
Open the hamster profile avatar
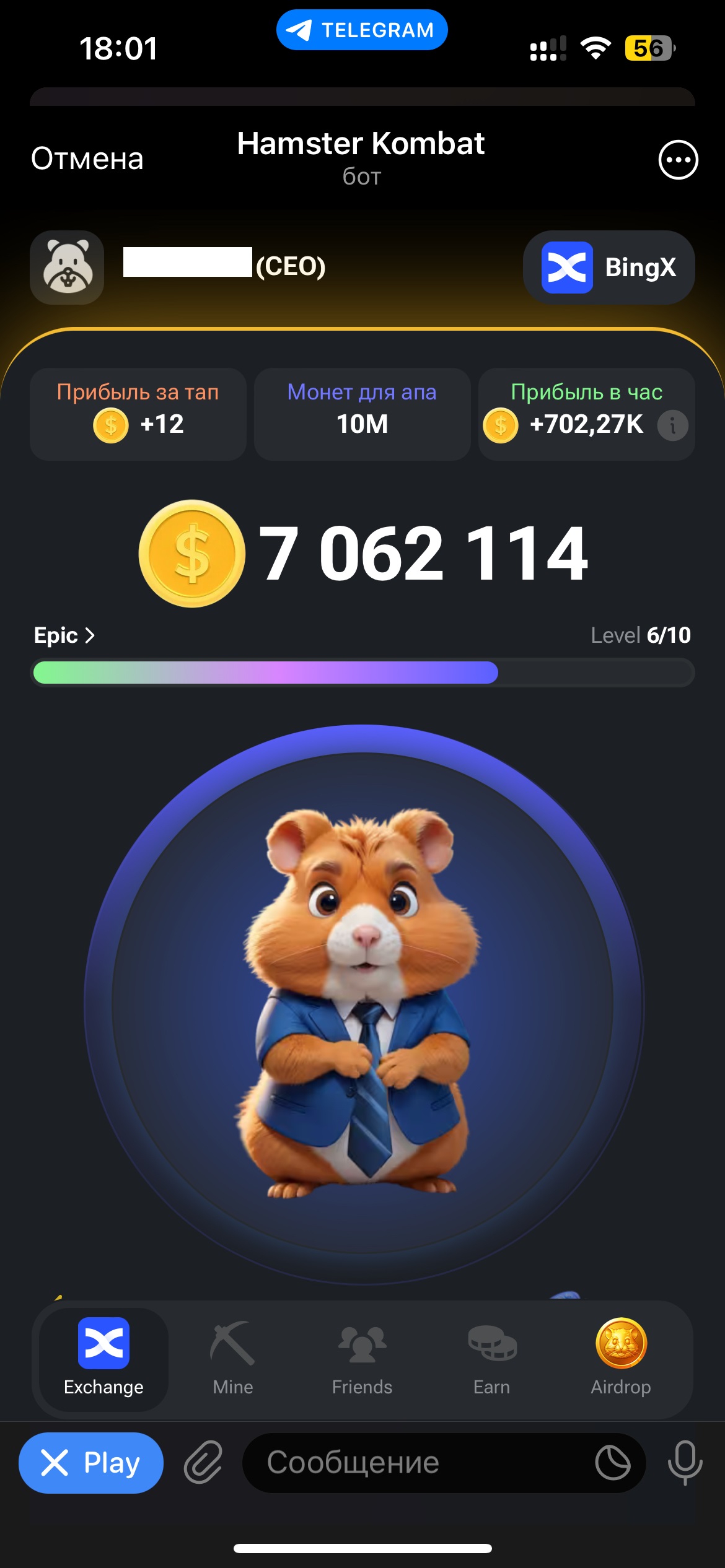point(67,268)
